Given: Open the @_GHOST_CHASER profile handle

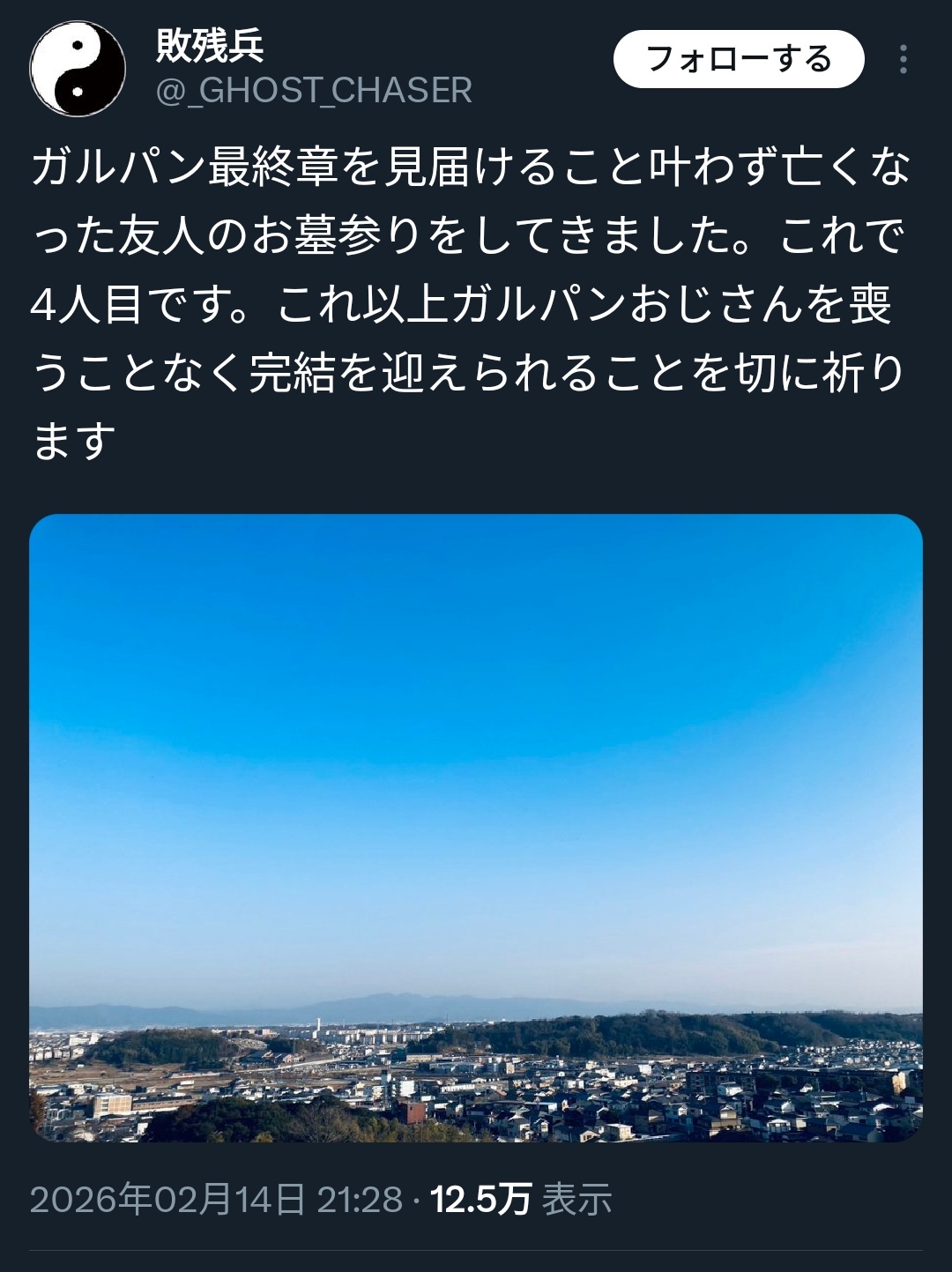Looking at the screenshot, I should [x=314, y=91].
